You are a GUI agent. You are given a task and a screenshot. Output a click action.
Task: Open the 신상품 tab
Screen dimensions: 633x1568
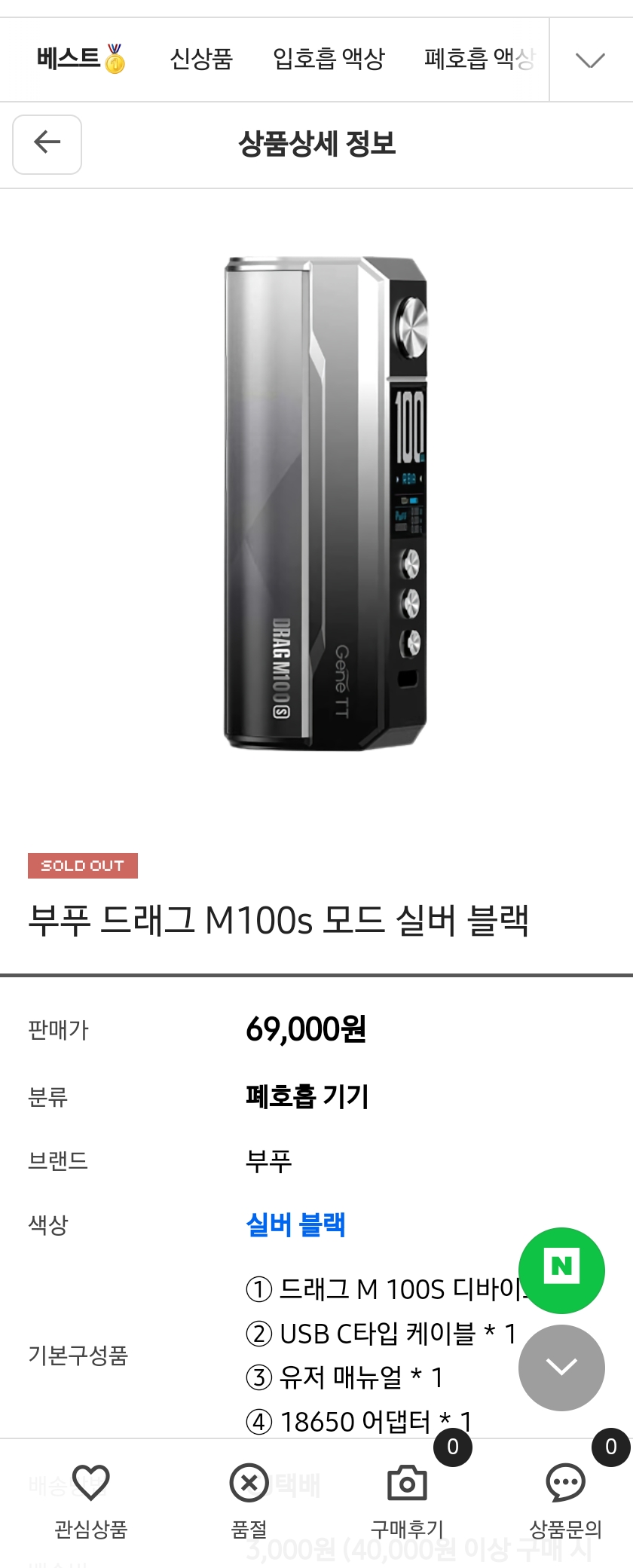pos(201,59)
